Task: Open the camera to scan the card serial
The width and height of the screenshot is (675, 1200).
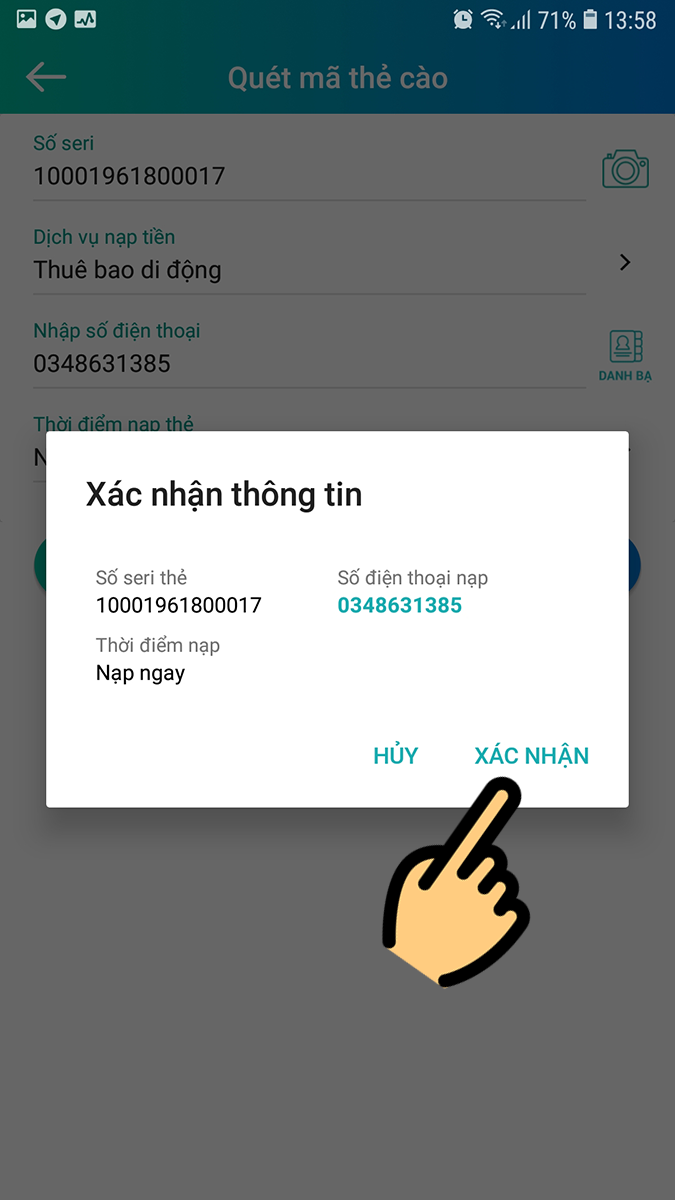Action: [625, 169]
